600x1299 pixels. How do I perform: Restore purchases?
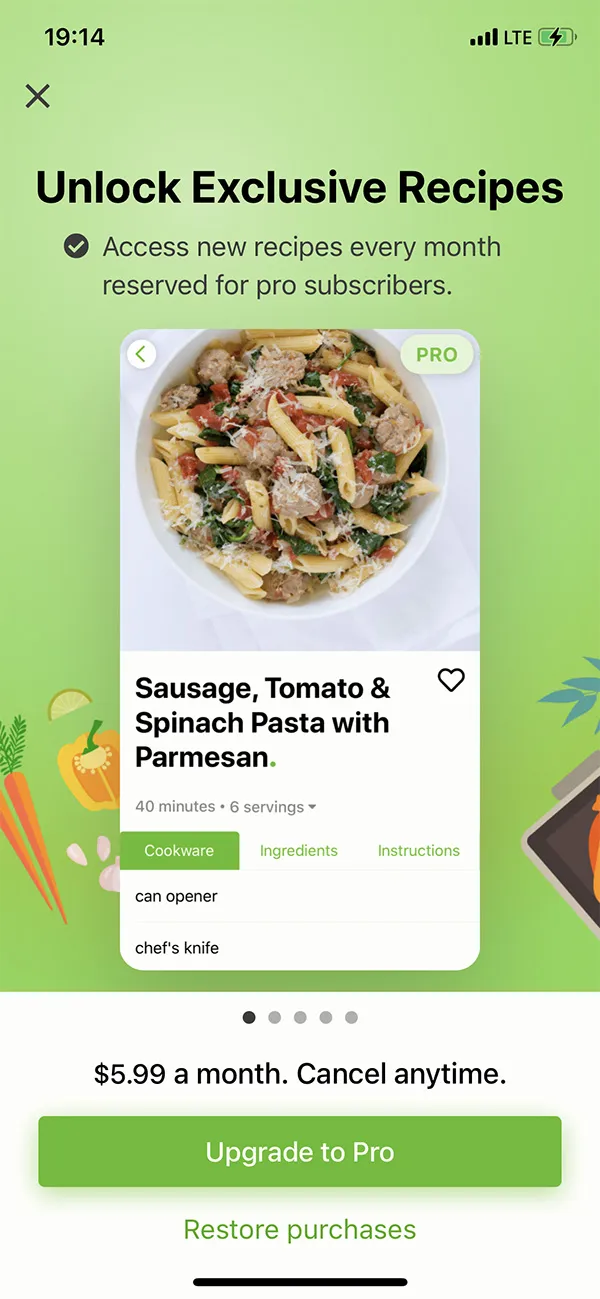[300, 1229]
